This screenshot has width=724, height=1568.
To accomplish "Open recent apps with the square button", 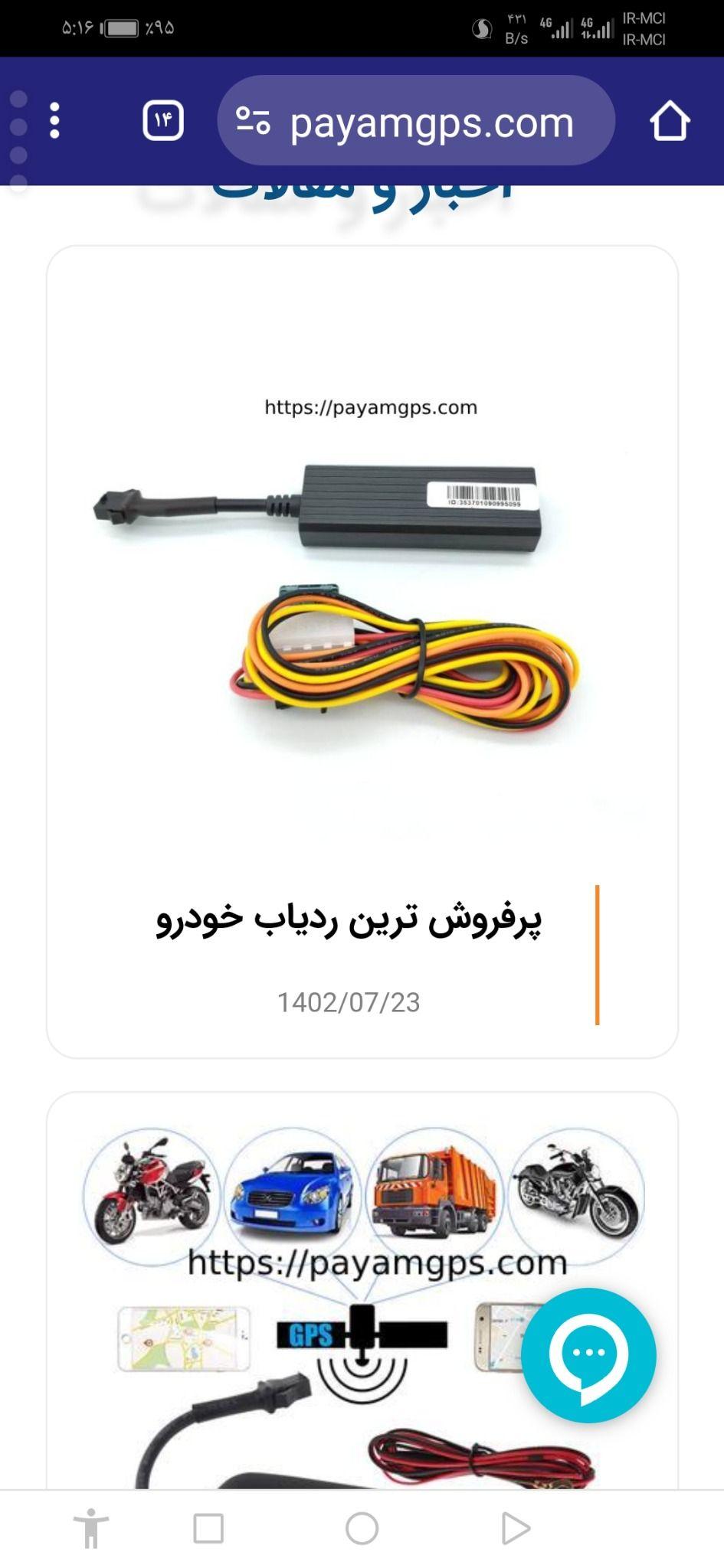I will pos(208,1529).
